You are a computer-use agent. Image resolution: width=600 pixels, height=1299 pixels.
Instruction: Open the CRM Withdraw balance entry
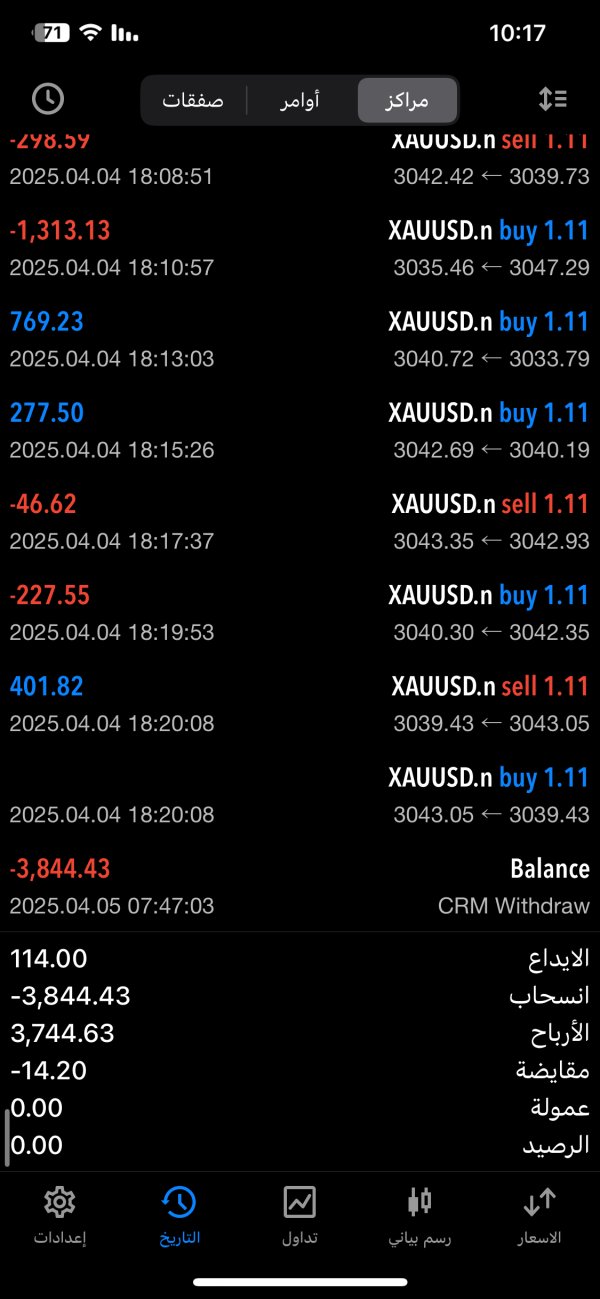tap(300, 887)
